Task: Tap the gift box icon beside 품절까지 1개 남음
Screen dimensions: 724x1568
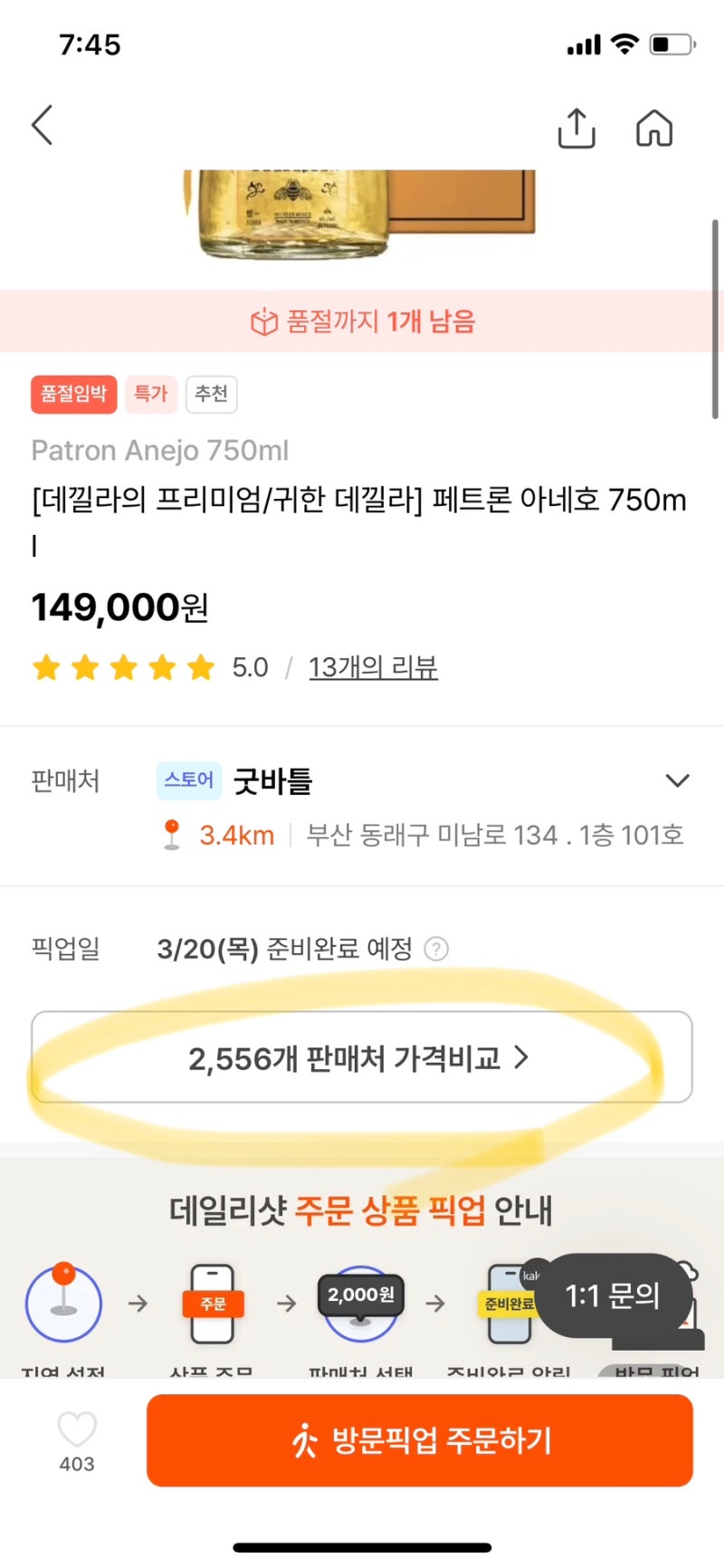Action: (x=262, y=321)
